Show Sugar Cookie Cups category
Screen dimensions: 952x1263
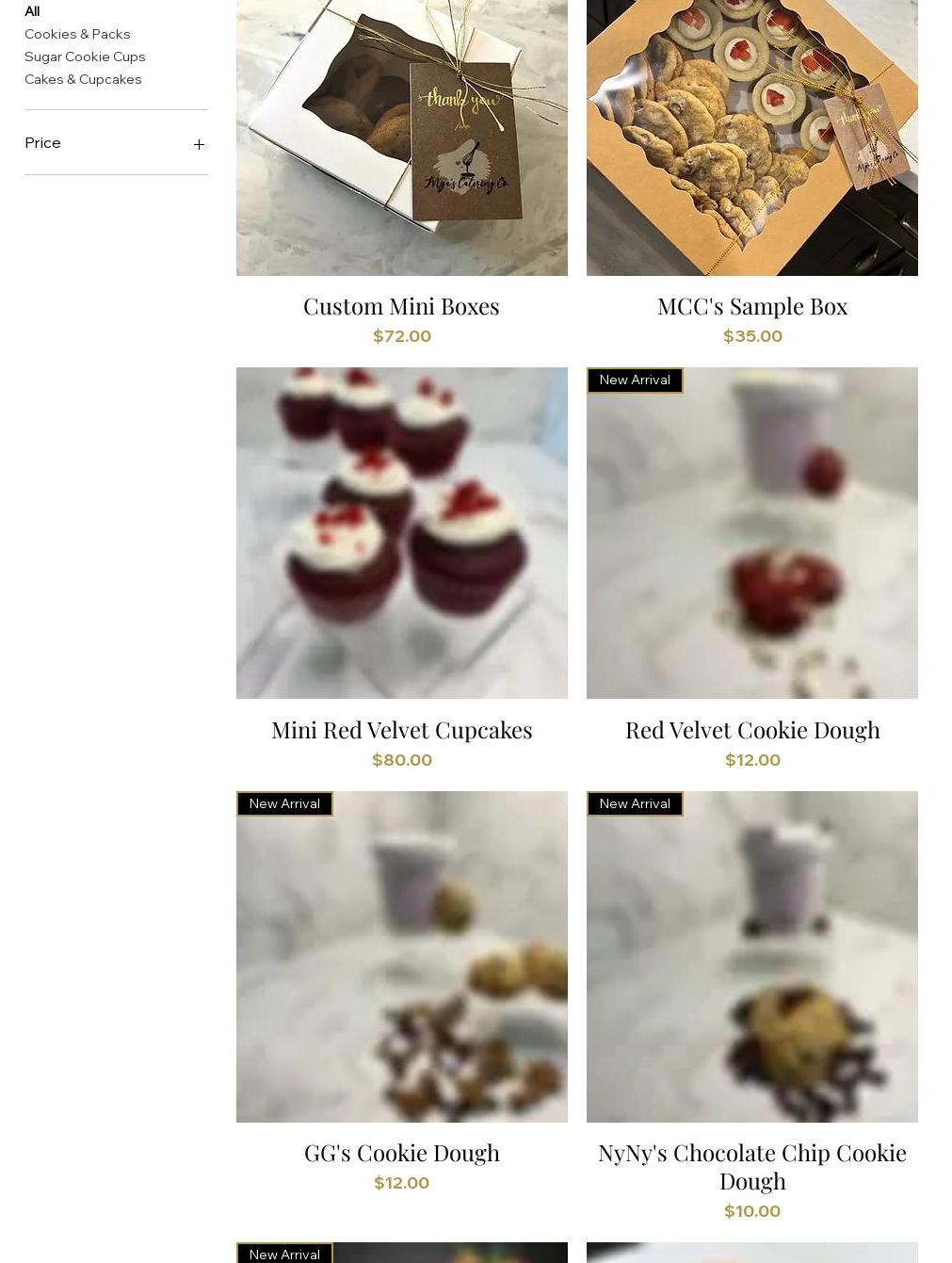point(85,57)
